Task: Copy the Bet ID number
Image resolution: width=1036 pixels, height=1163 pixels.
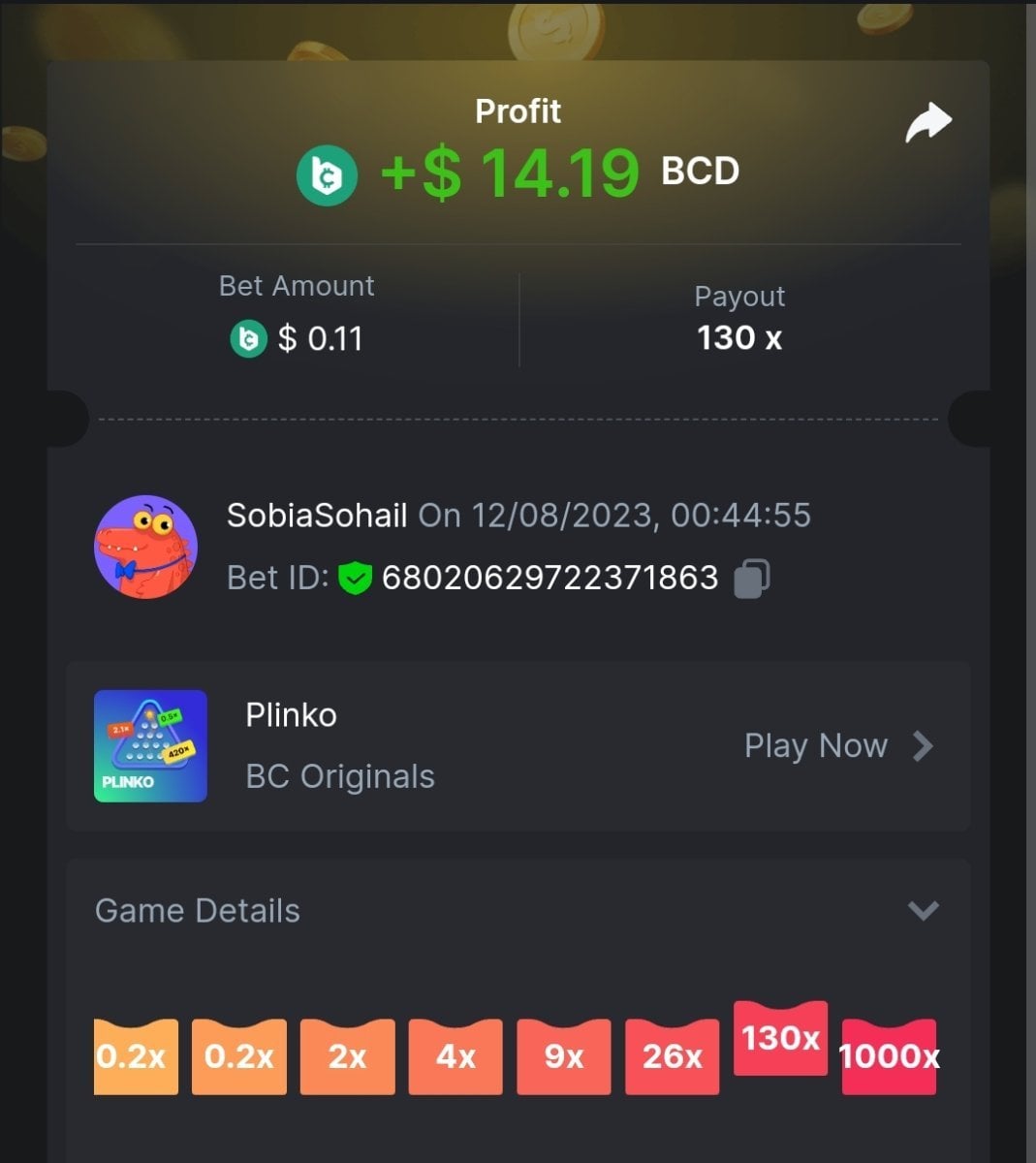Action: [x=752, y=579]
